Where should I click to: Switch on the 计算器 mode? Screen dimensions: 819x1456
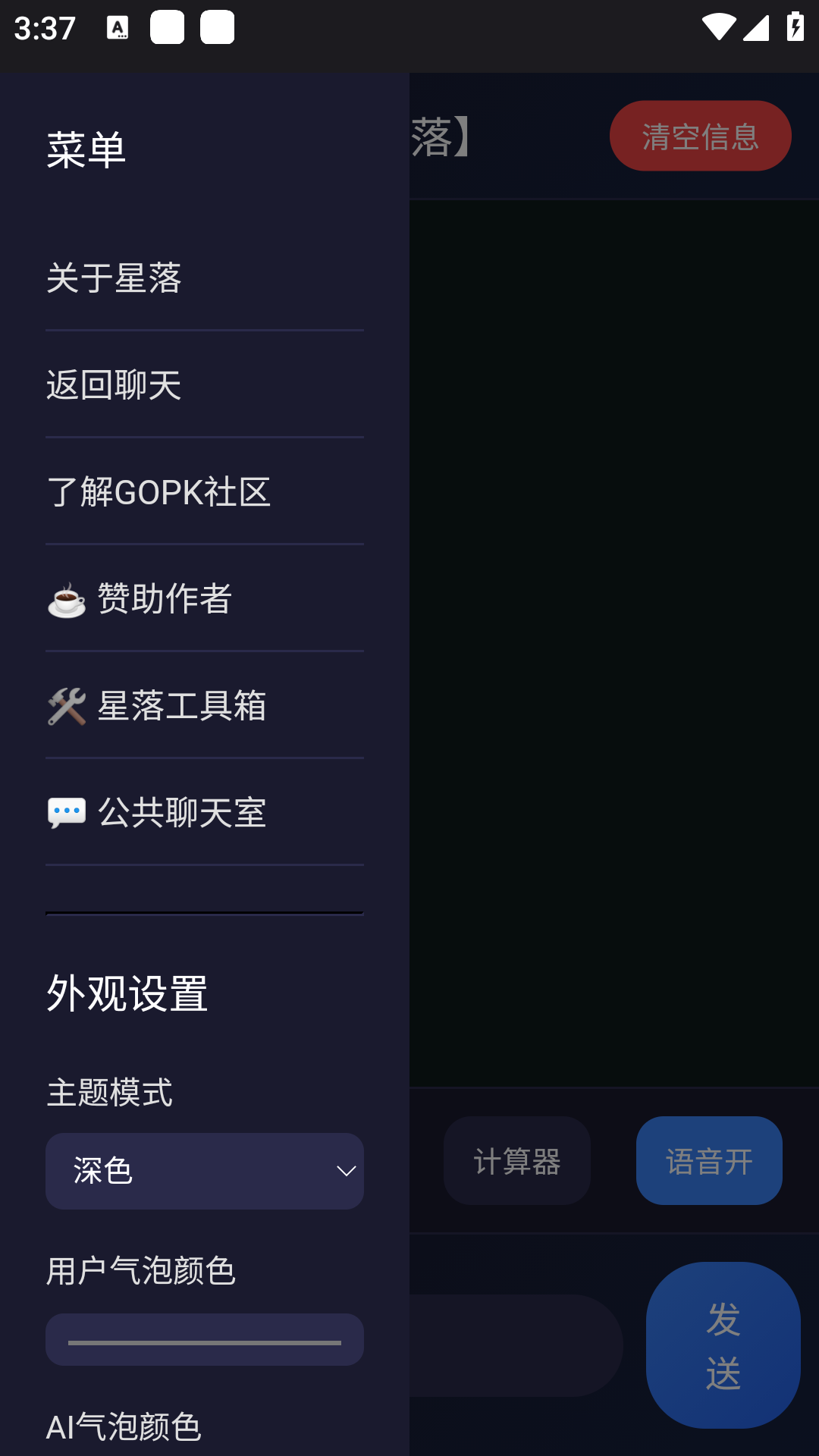pyautogui.click(x=516, y=1160)
